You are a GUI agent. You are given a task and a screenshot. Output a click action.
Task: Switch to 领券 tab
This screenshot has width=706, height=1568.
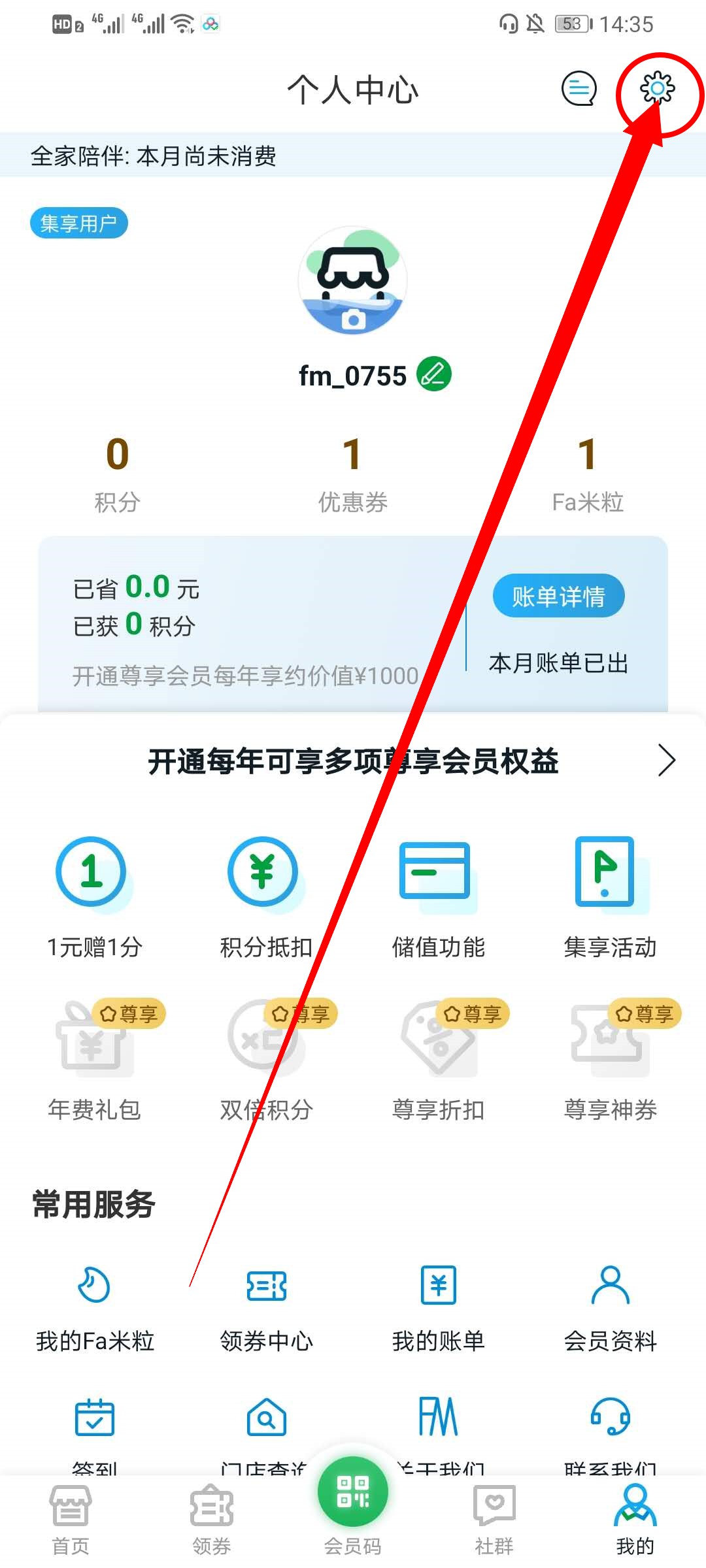(211, 1519)
